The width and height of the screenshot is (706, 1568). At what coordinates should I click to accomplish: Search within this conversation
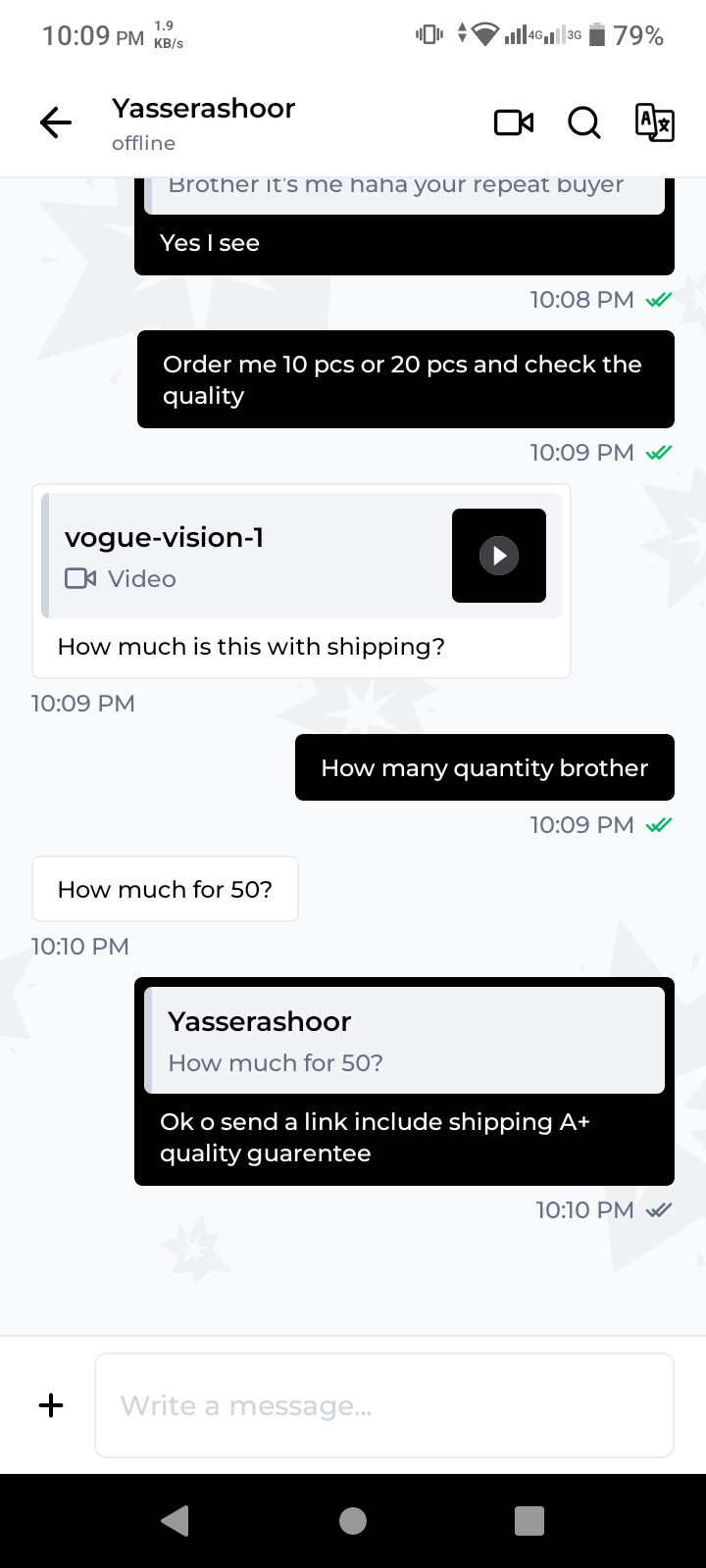(x=584, y=122)
